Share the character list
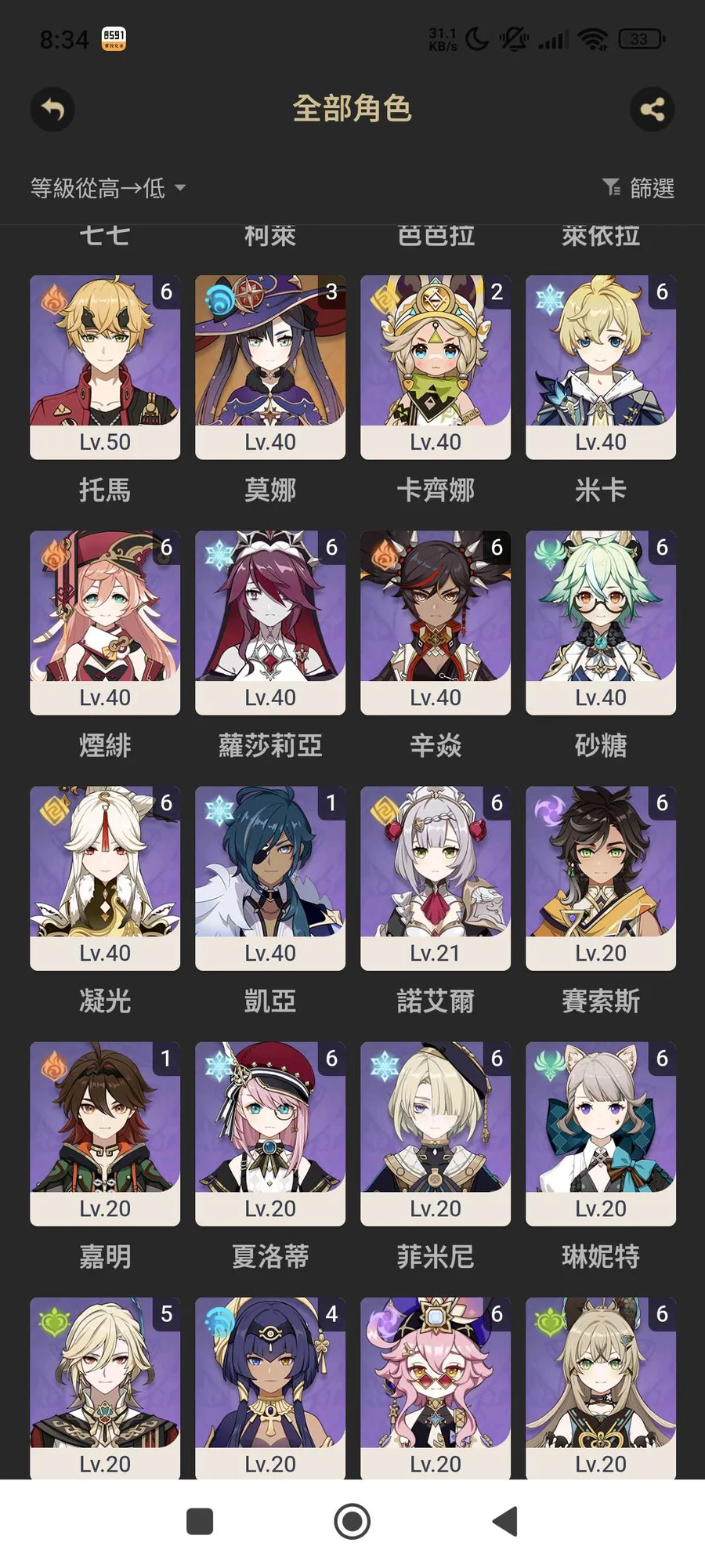This screenshot has width=705, height=1568. click(x=652, y=109)
